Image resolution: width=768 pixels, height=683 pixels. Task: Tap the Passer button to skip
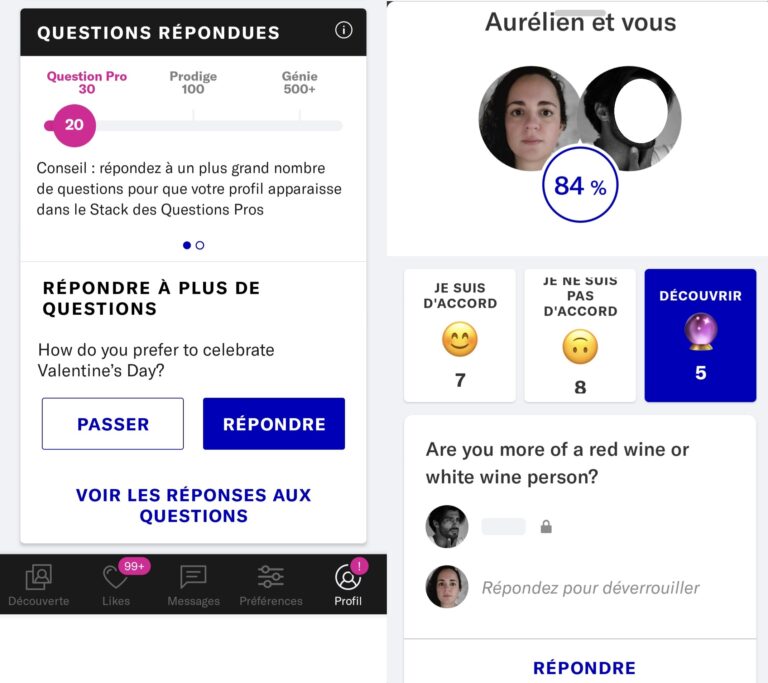[113, 424]
